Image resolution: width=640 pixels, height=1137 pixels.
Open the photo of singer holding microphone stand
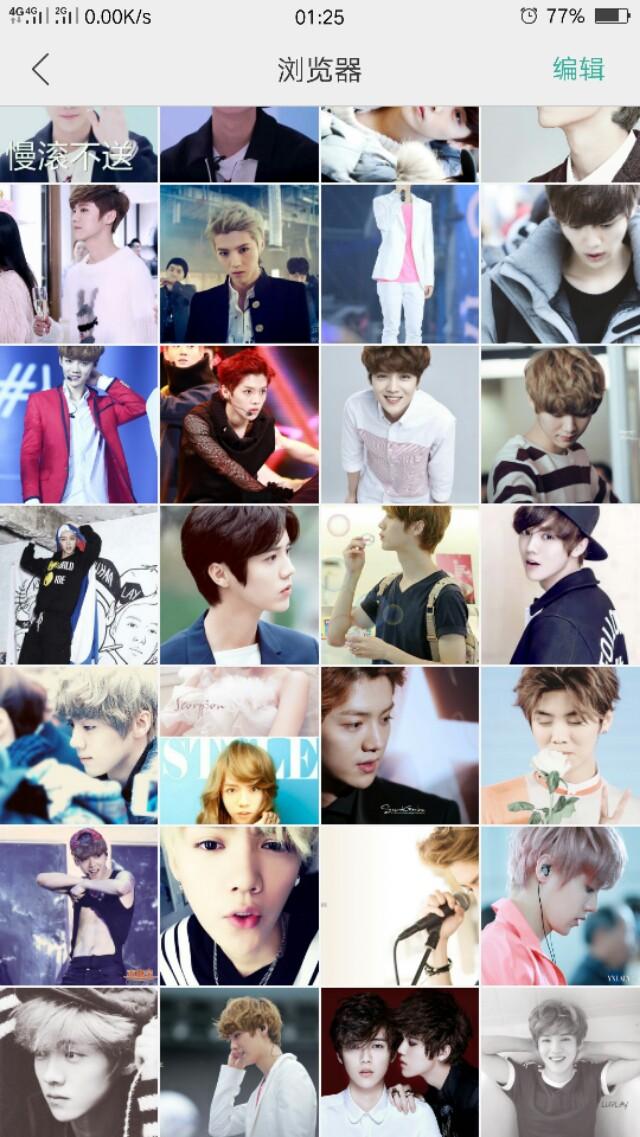(x=399, y=906)
